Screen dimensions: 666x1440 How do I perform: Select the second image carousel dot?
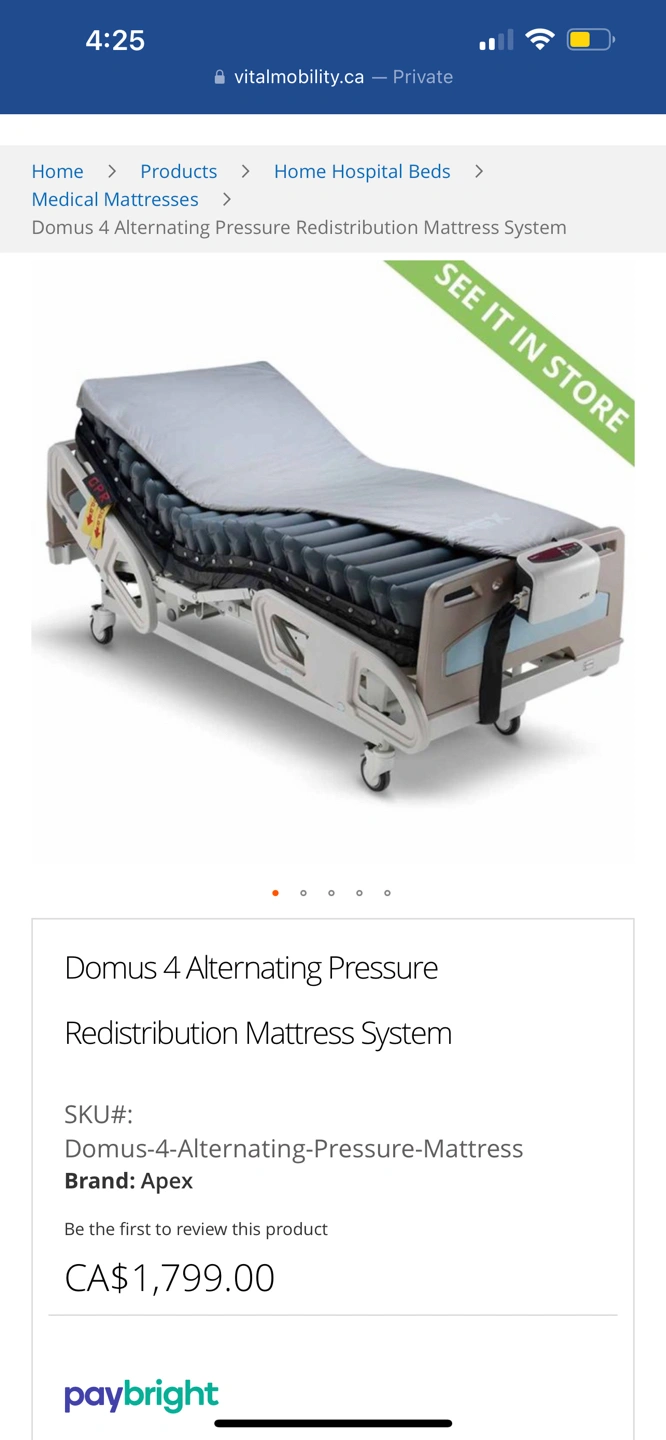click(x=303, y=893)
